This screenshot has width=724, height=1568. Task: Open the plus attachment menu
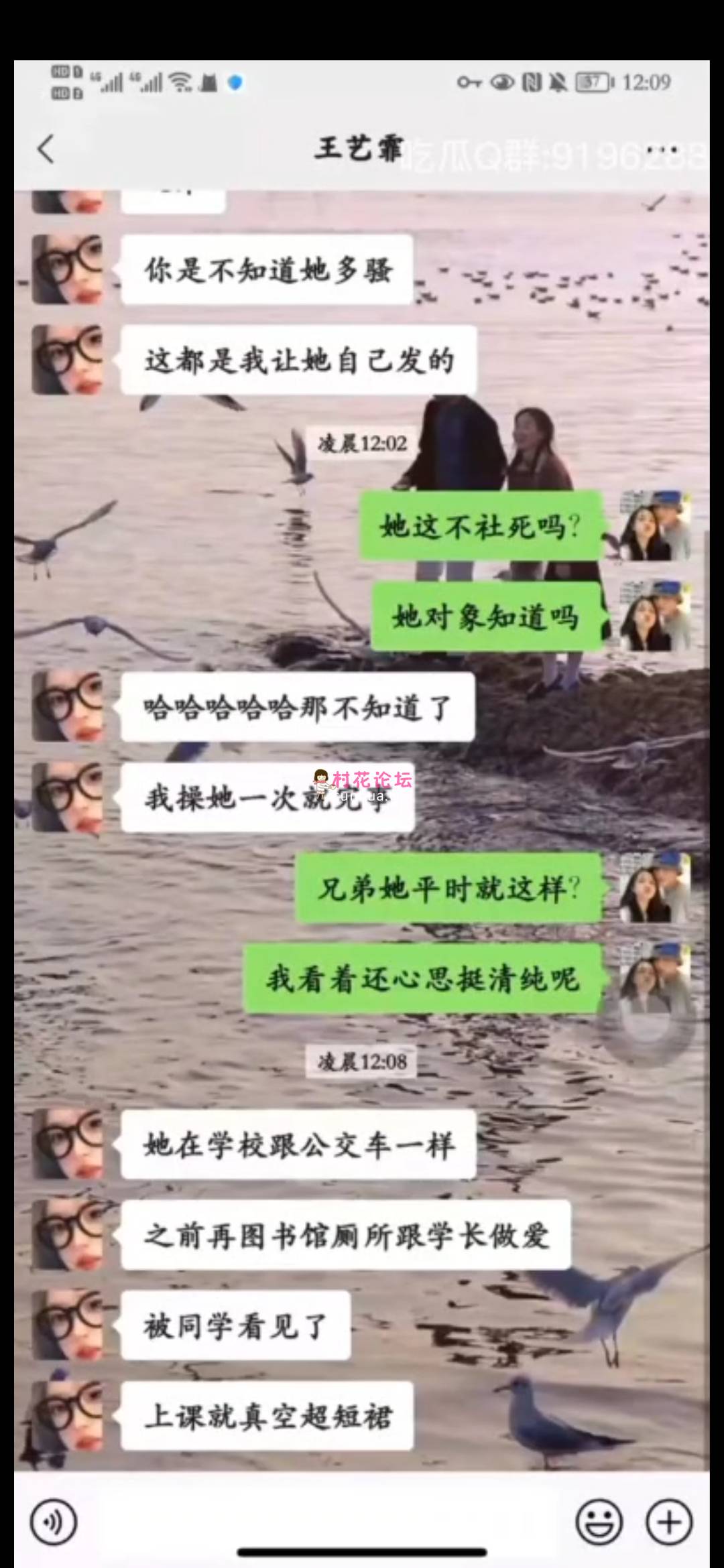[x=668, y=1523]
